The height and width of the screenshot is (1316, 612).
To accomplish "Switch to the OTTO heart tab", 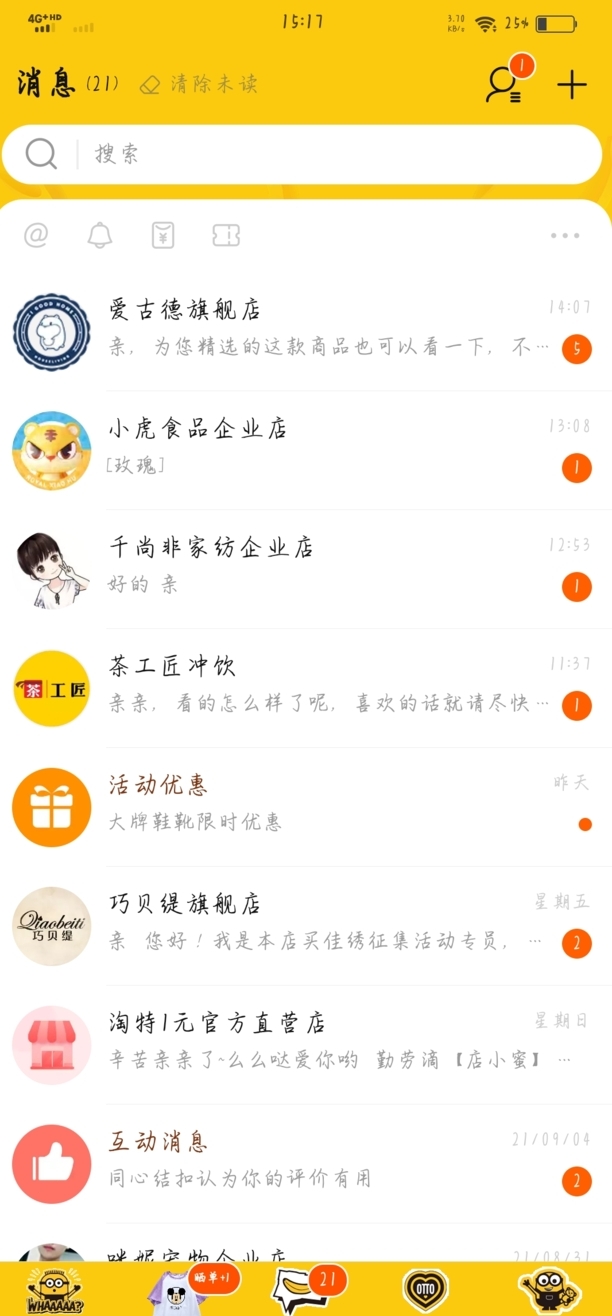I will [x=425, y=1290].
